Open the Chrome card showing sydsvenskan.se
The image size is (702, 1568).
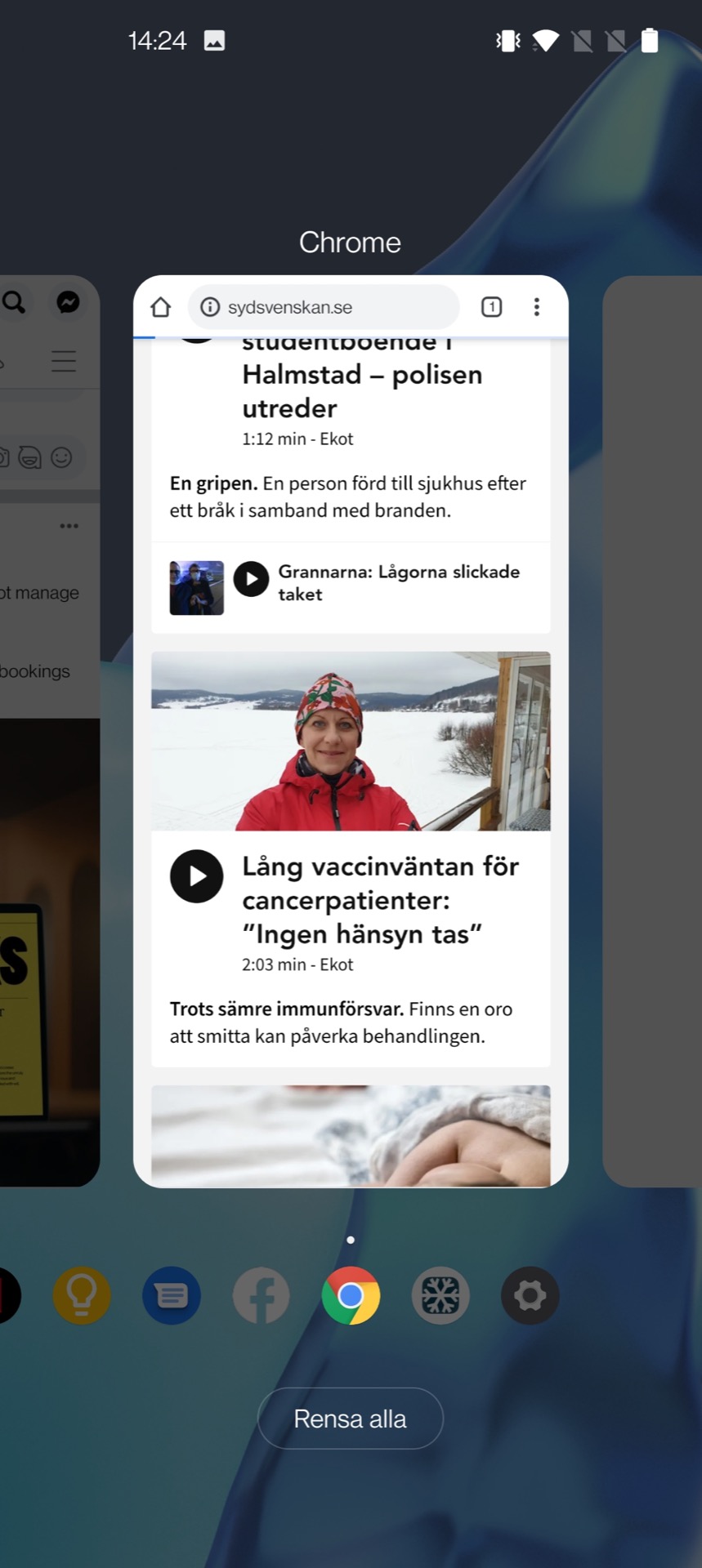click(351, 731)
